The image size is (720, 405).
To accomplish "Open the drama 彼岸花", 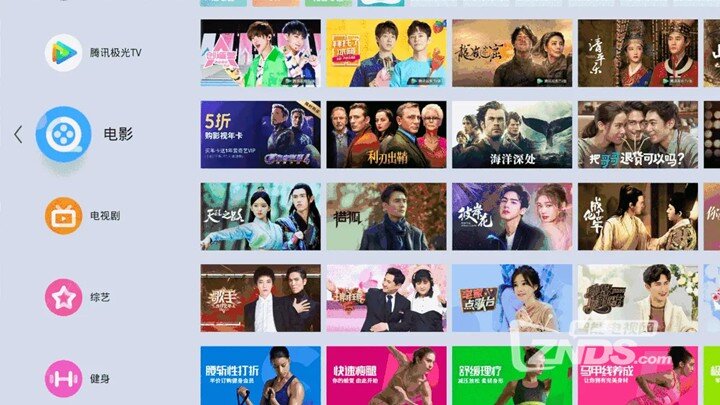I will (511, 215).
